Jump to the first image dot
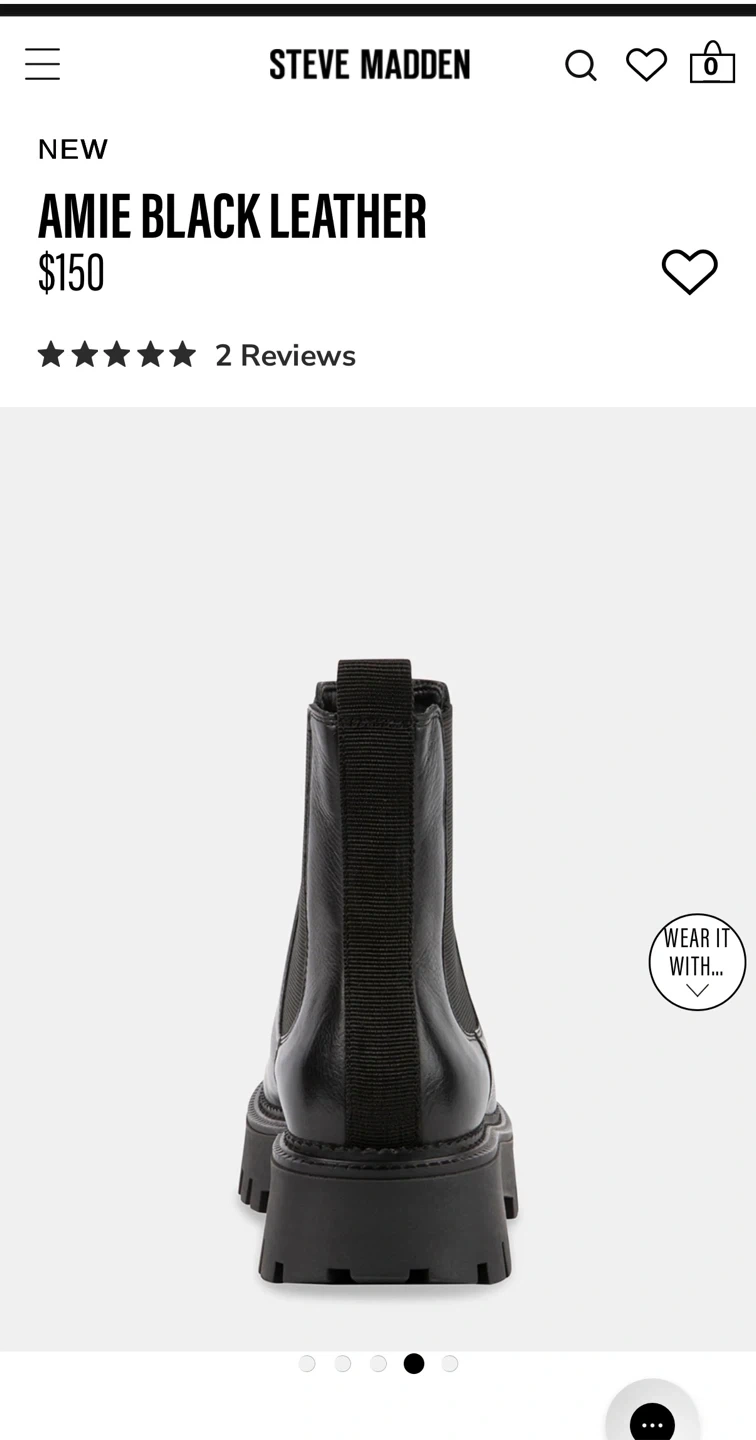 pyautogui.click(x=307, y=1364)
